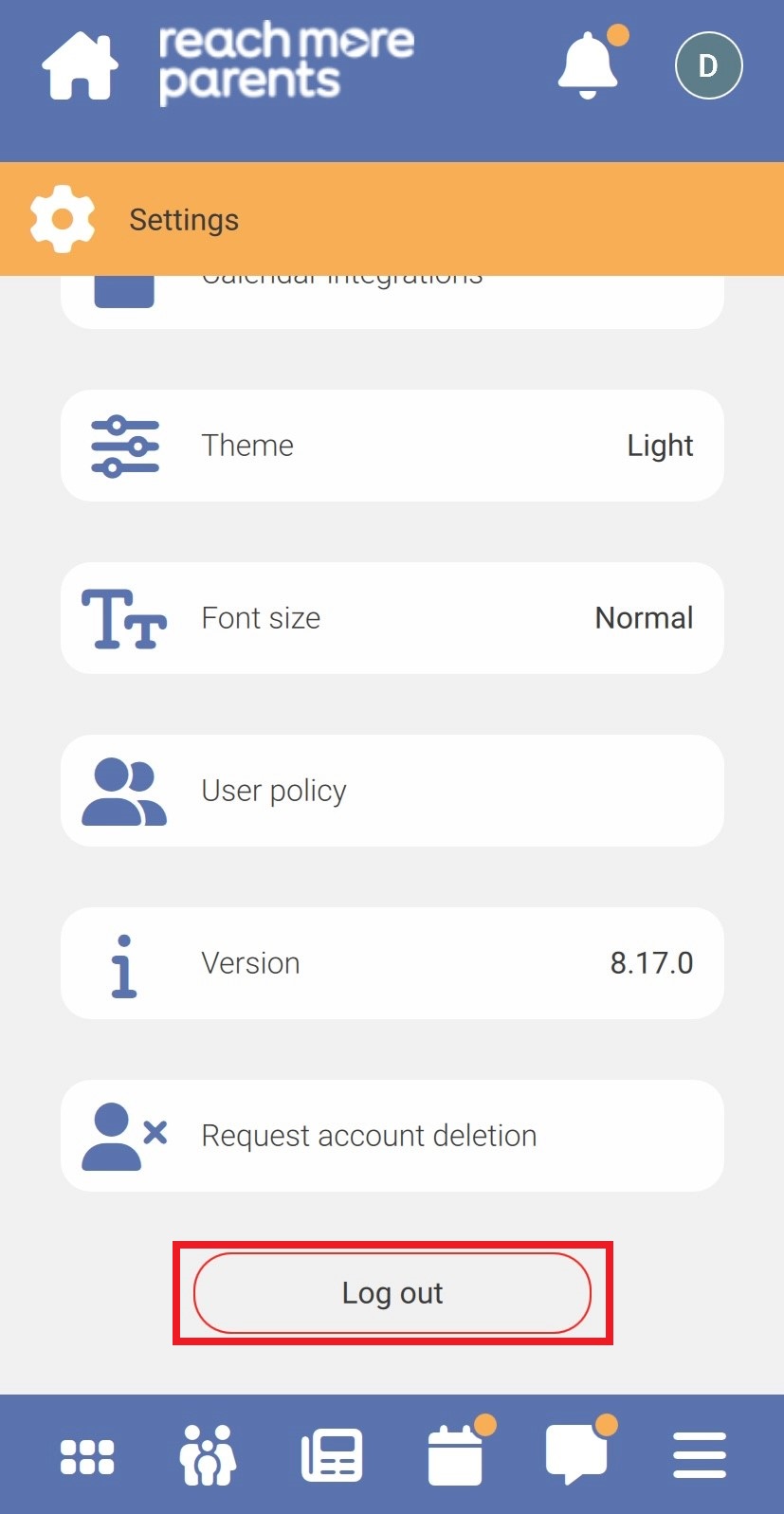Screen dimensions: 784x1514
Task: Log out of the account
Action: [x=392, y=1293]
